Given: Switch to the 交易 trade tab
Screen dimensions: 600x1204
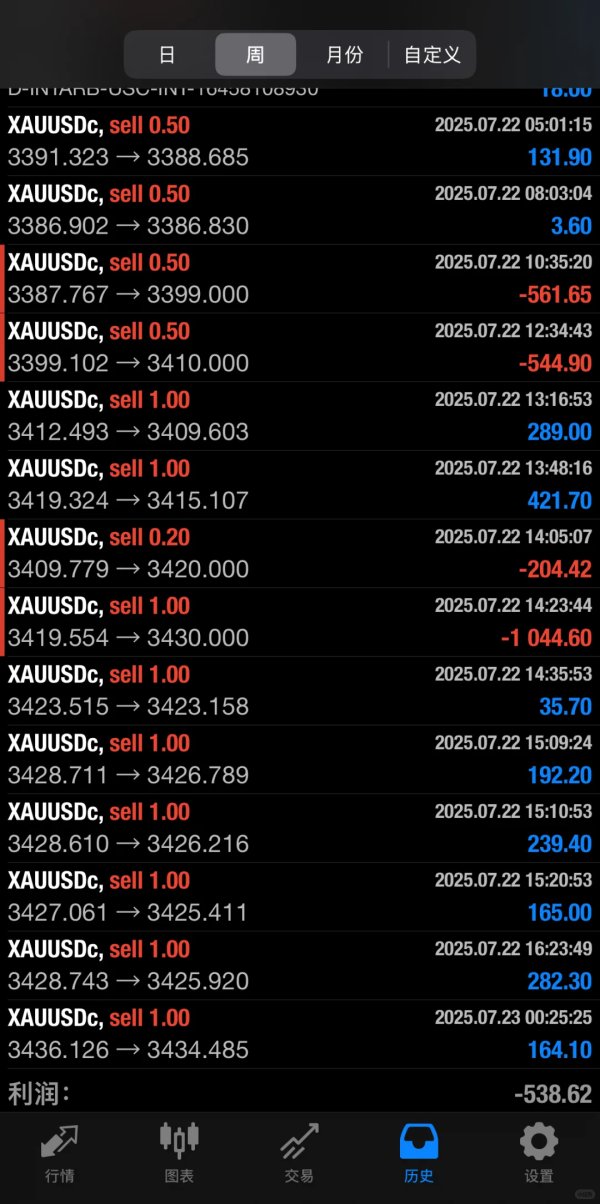Looking at the screenshot, I should (300, 1153).
